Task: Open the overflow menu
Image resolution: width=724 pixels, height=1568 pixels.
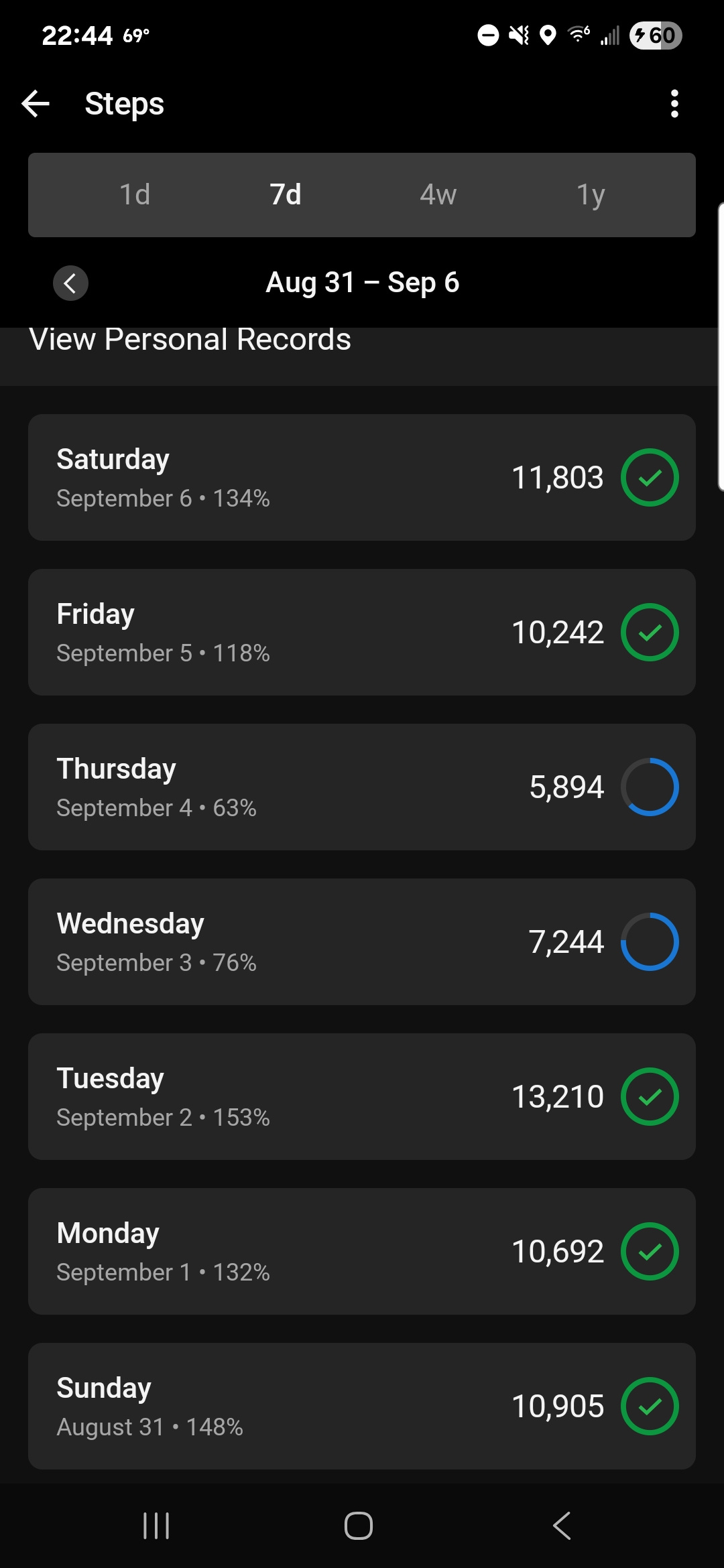Action: 674,104
